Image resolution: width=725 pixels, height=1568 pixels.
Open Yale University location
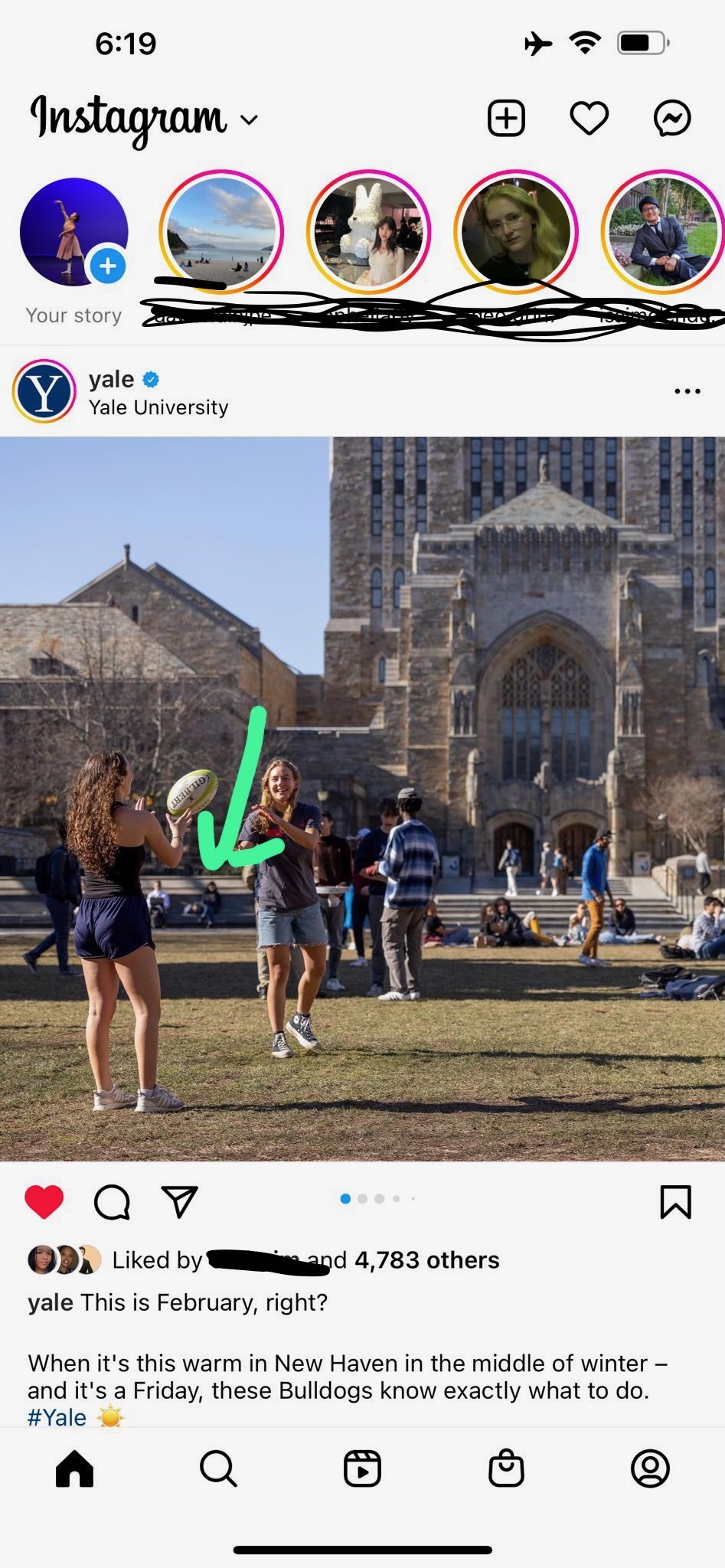(x=158, y=407)
